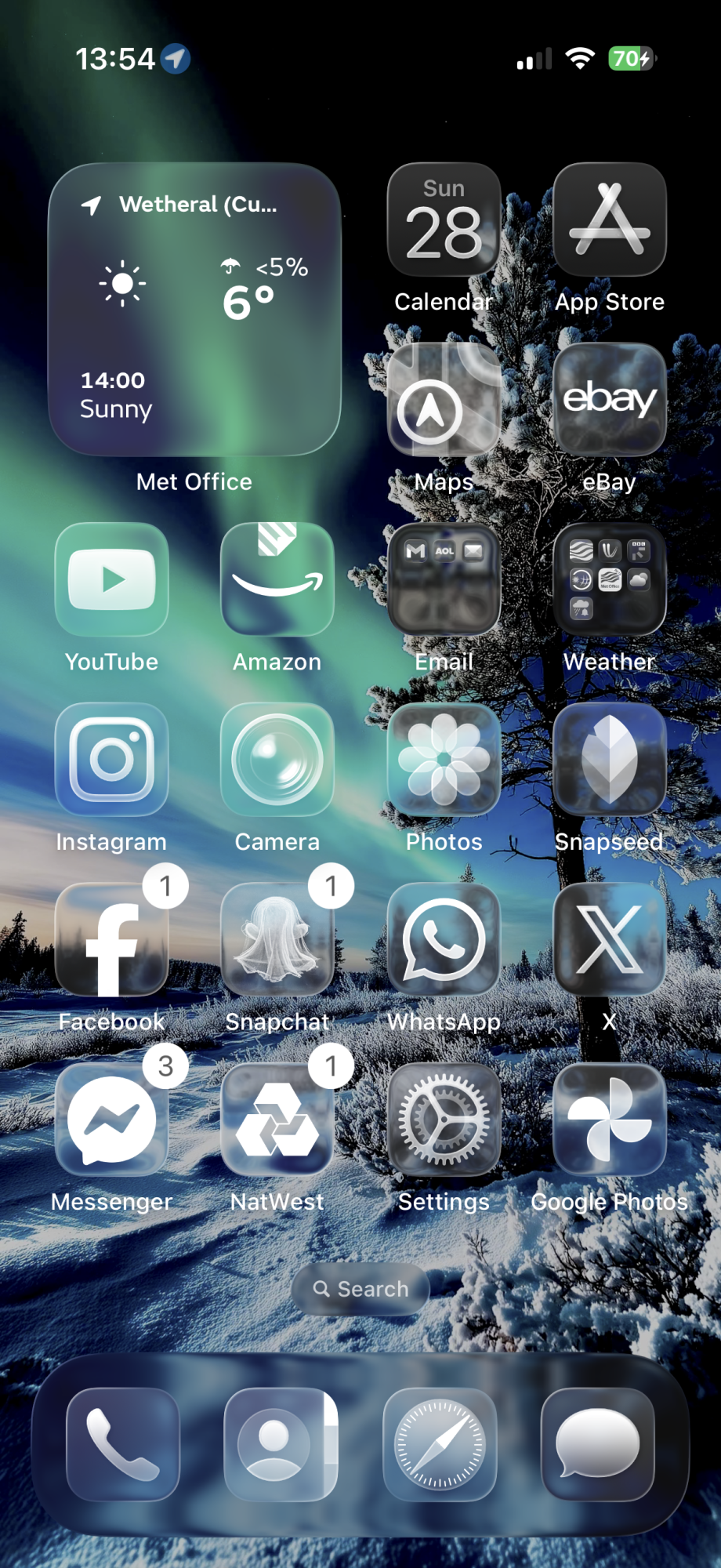The height and width of the screenshot is (1568, 721).
Task: Open the Email folder
Action: click(x=444, y=579)
